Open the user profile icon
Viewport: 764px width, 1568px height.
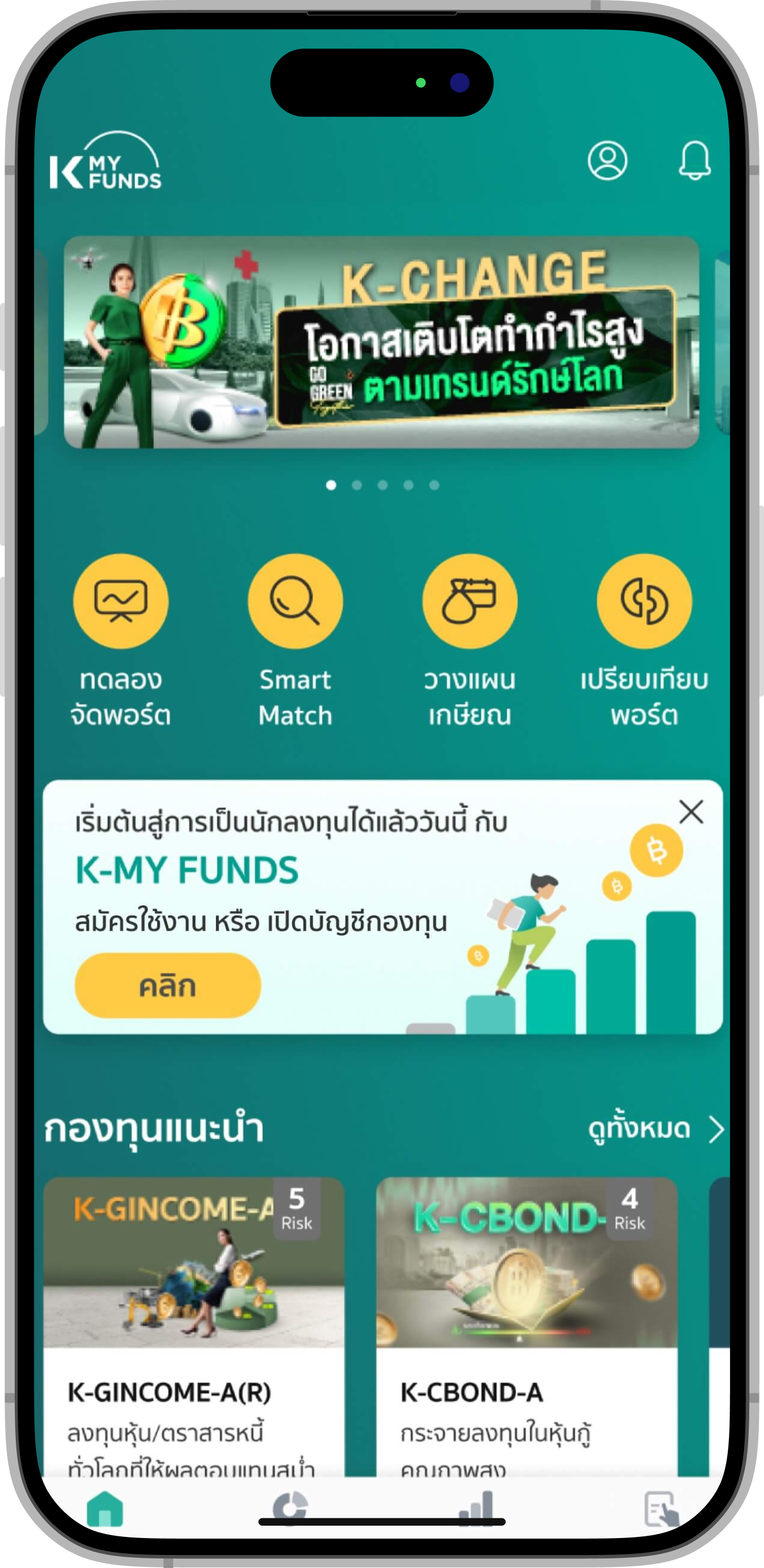tap(607, 160)
